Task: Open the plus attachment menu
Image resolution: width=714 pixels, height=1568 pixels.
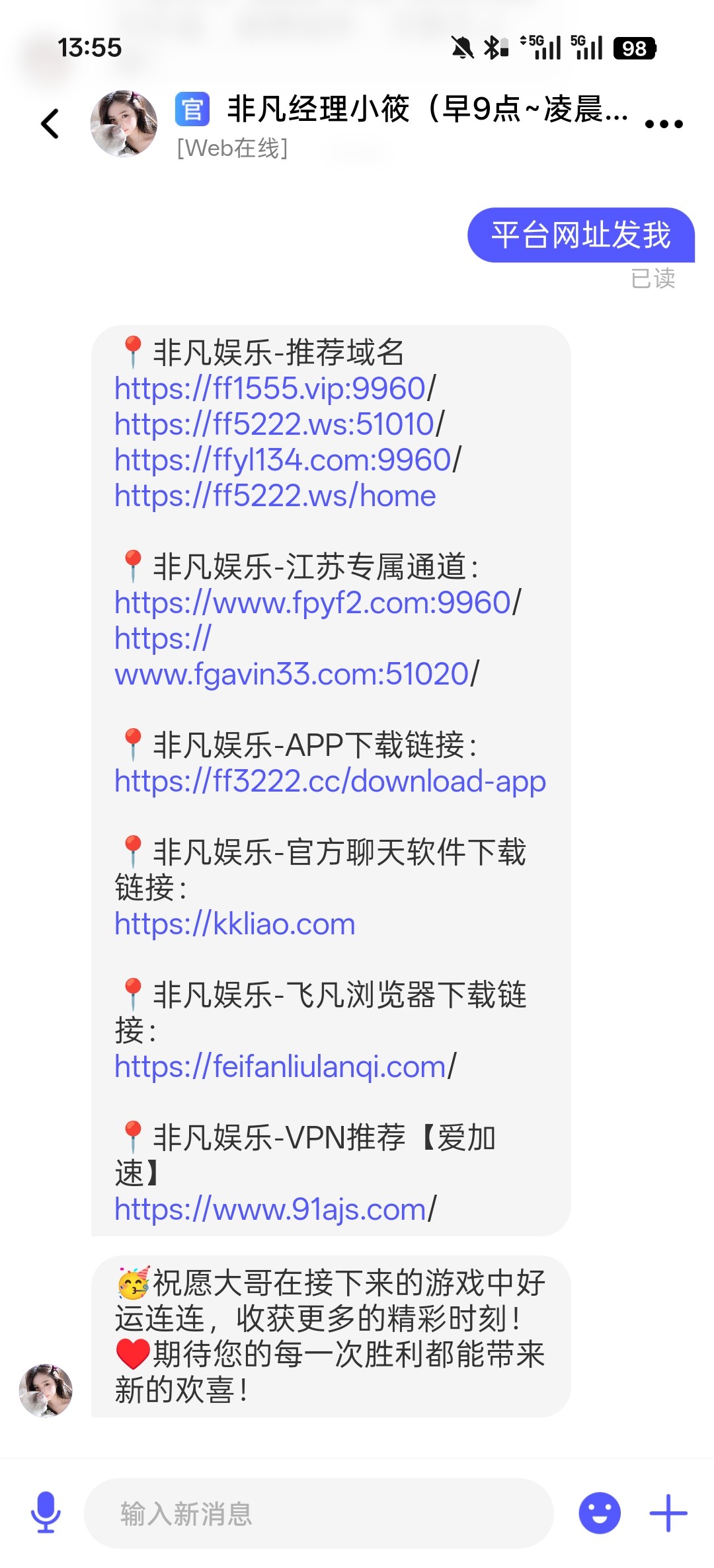Action: click(x=668, y=1512)
